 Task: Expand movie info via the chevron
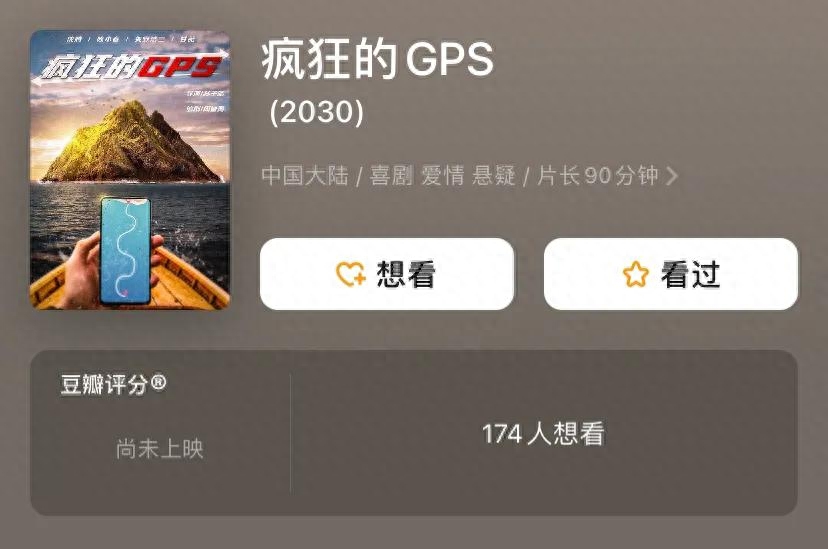click(672, 176)
